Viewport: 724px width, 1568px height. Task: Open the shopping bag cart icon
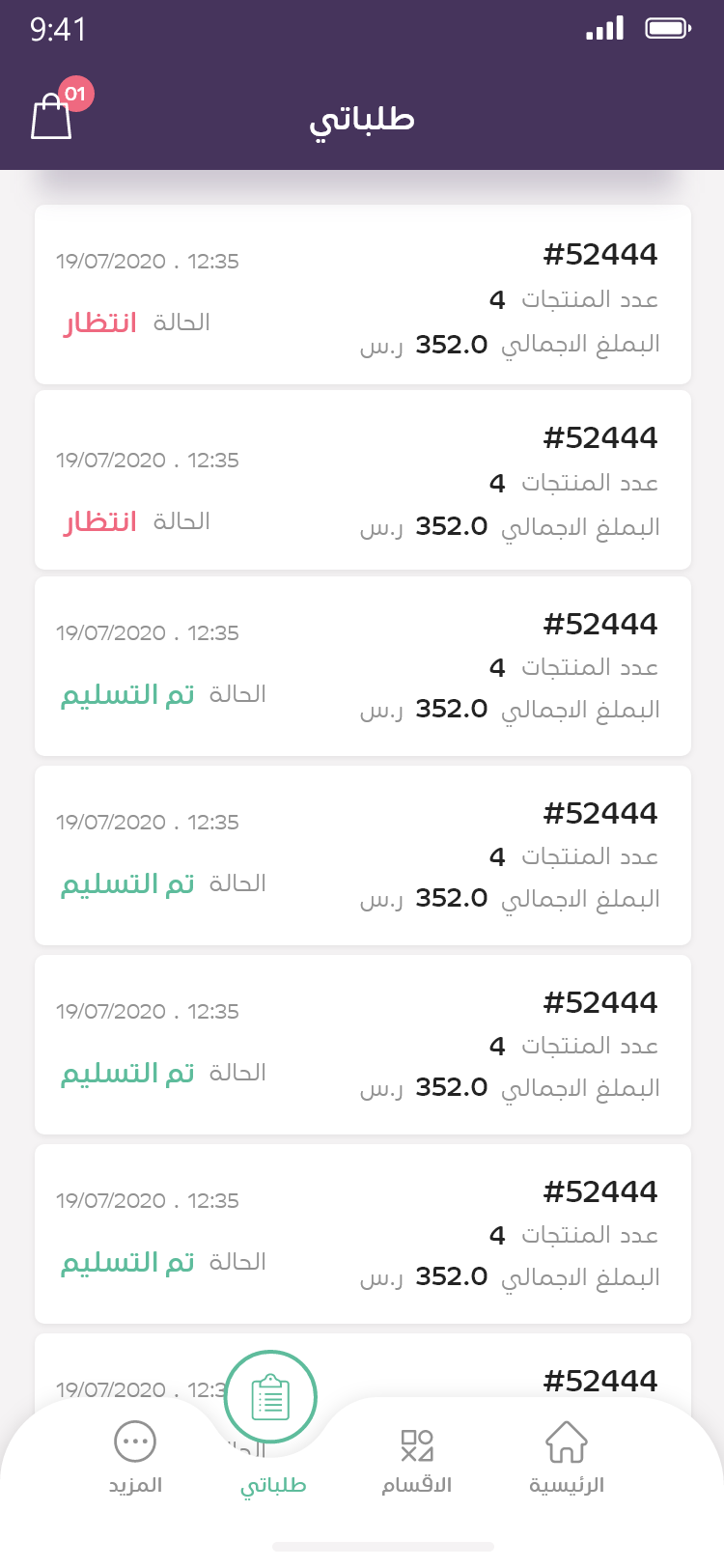(x=52, y=115)
